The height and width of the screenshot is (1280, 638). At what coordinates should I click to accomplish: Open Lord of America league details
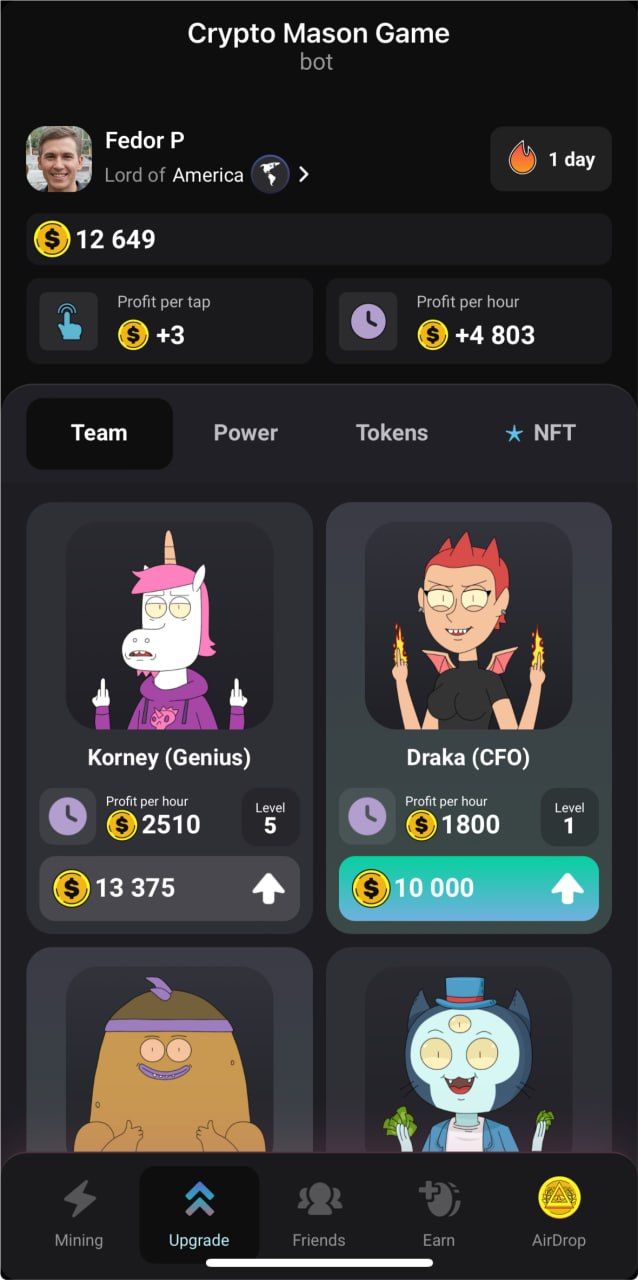(x=206, y=175)
